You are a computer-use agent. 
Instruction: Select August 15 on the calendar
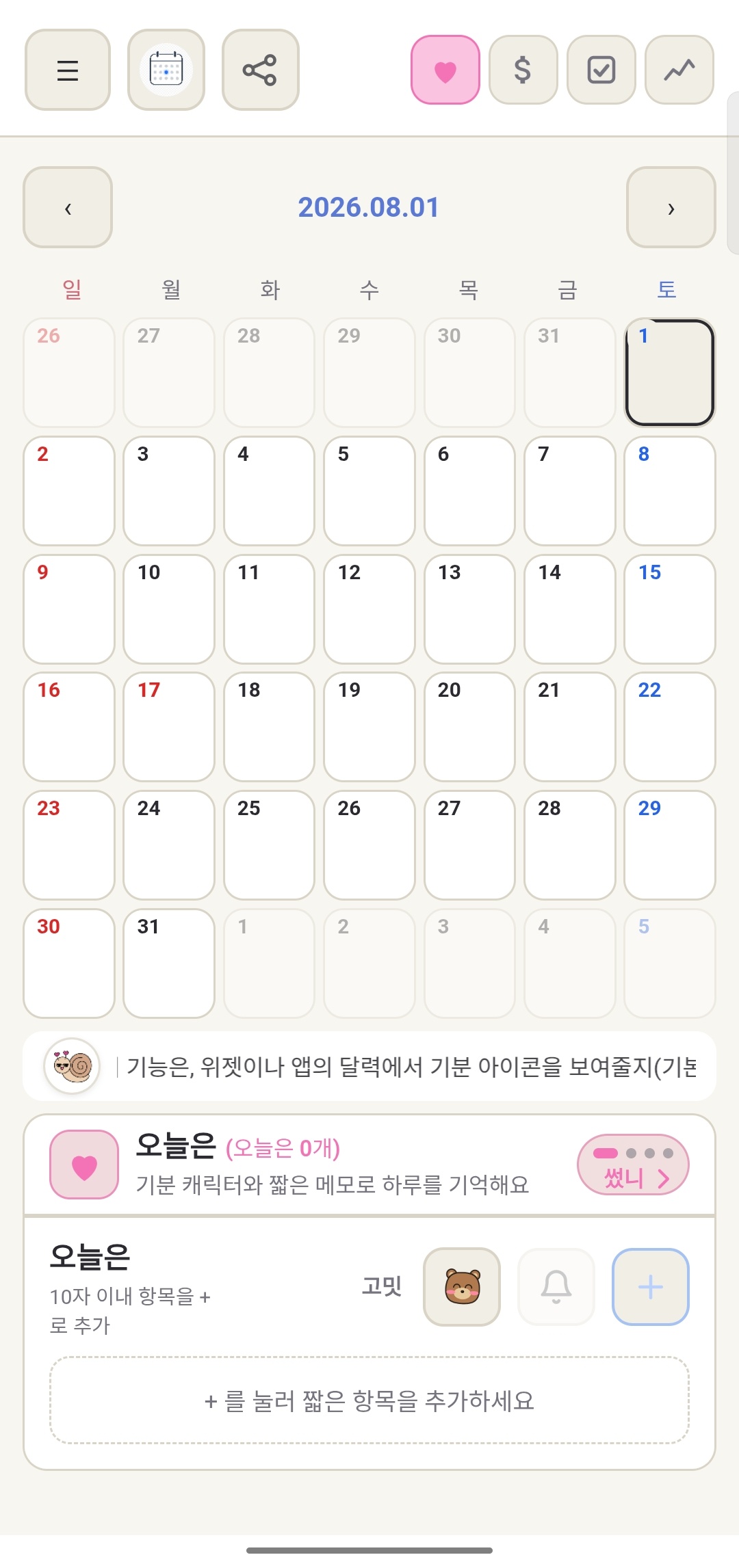[x=670, y=609]
